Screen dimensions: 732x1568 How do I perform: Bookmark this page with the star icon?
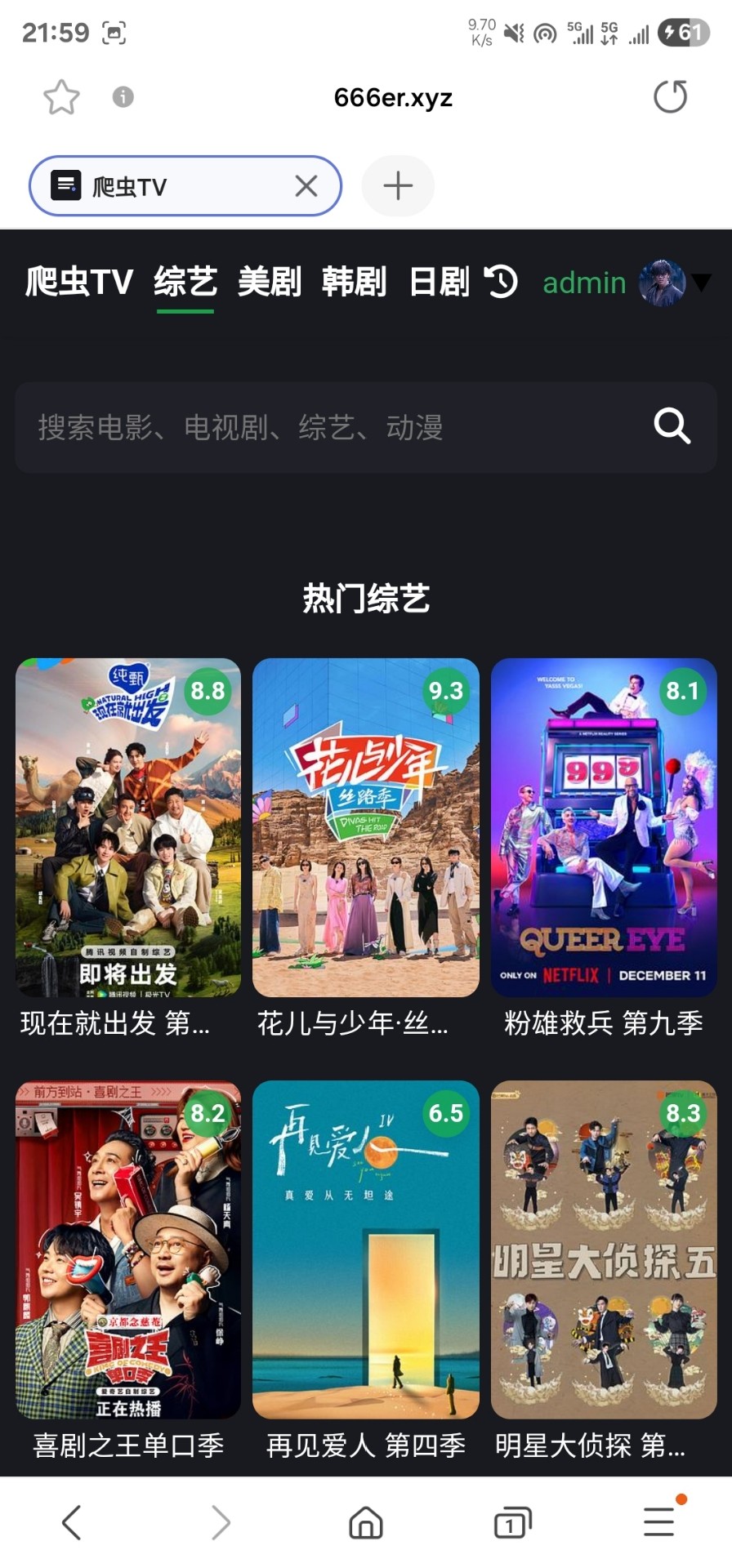(61, 97)
